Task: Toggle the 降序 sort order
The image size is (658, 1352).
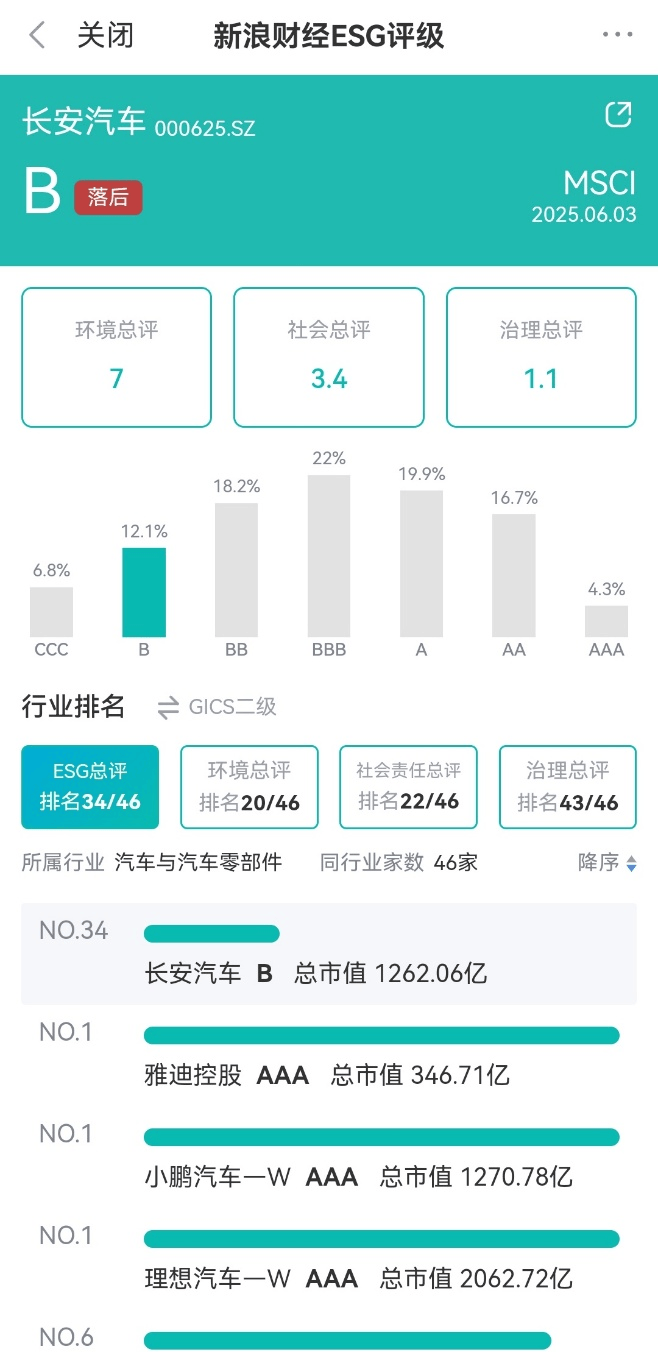Action: pos(607,862)
